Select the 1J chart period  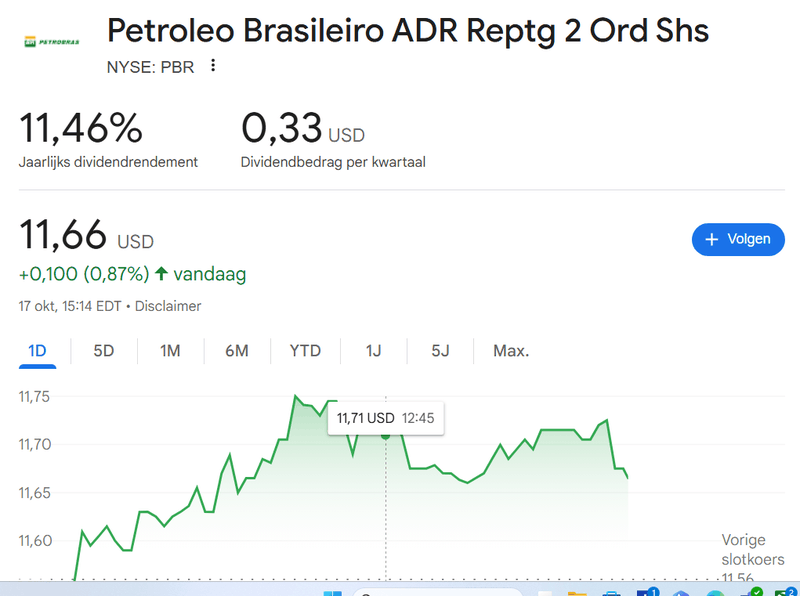373,351
